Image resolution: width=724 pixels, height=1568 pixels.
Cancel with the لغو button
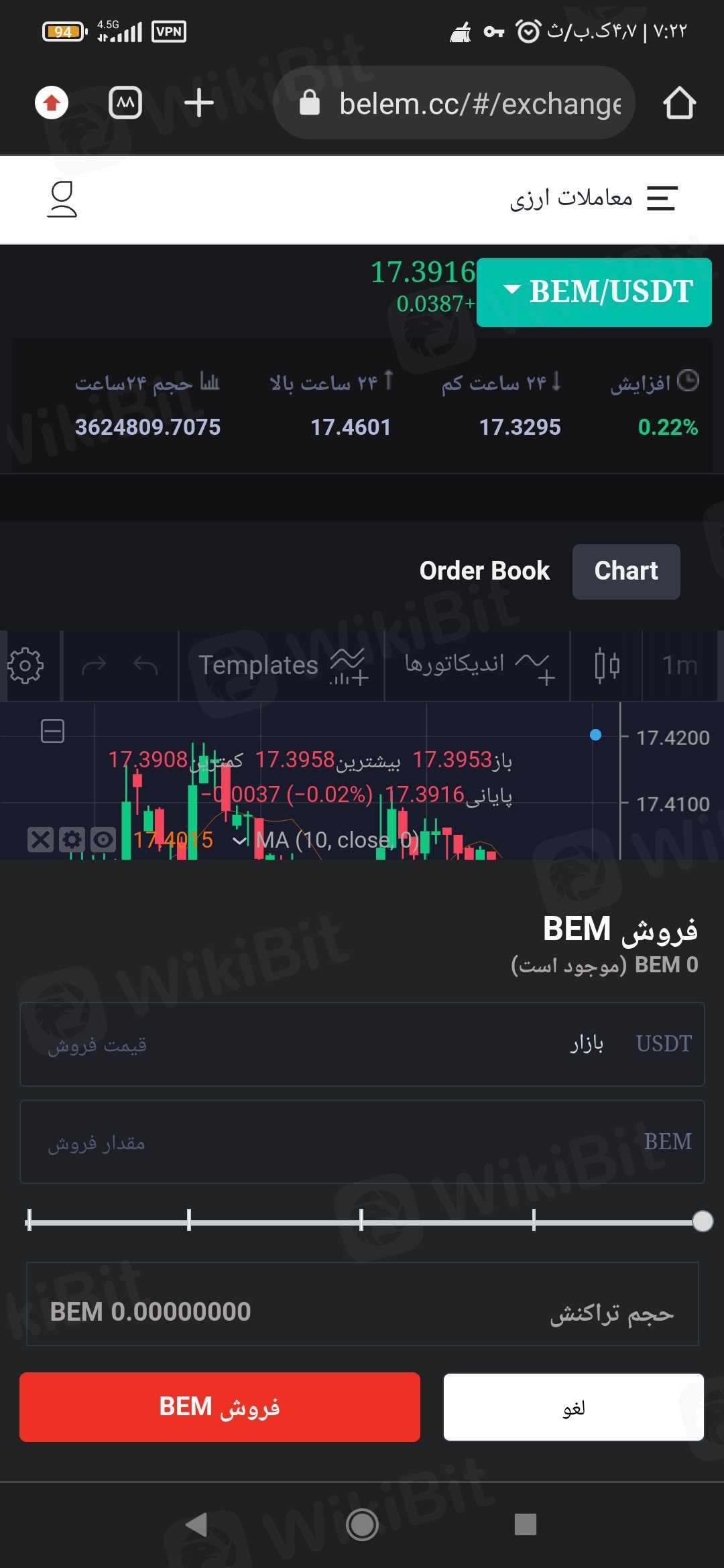click(x=573, y=1407)
